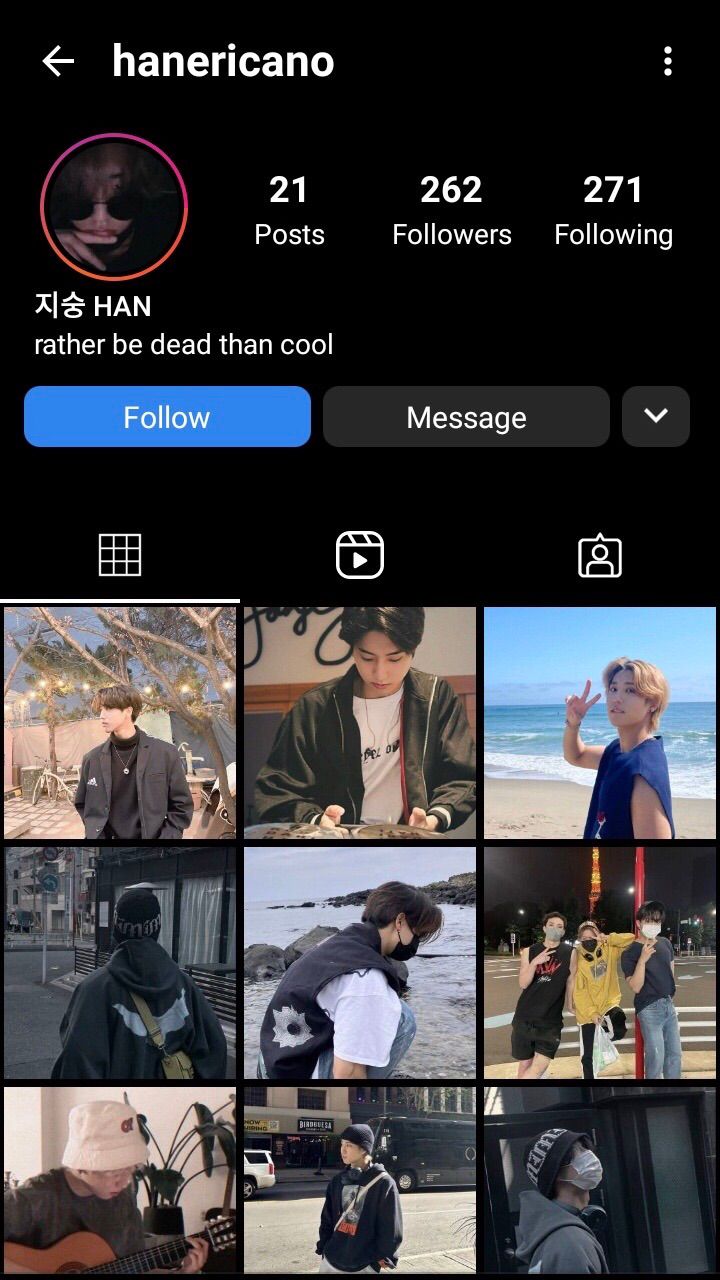Viewport: 720px width, 1280px height.
Task: Open the post with beanie and face mask
Action: [x=600, y=1180]
